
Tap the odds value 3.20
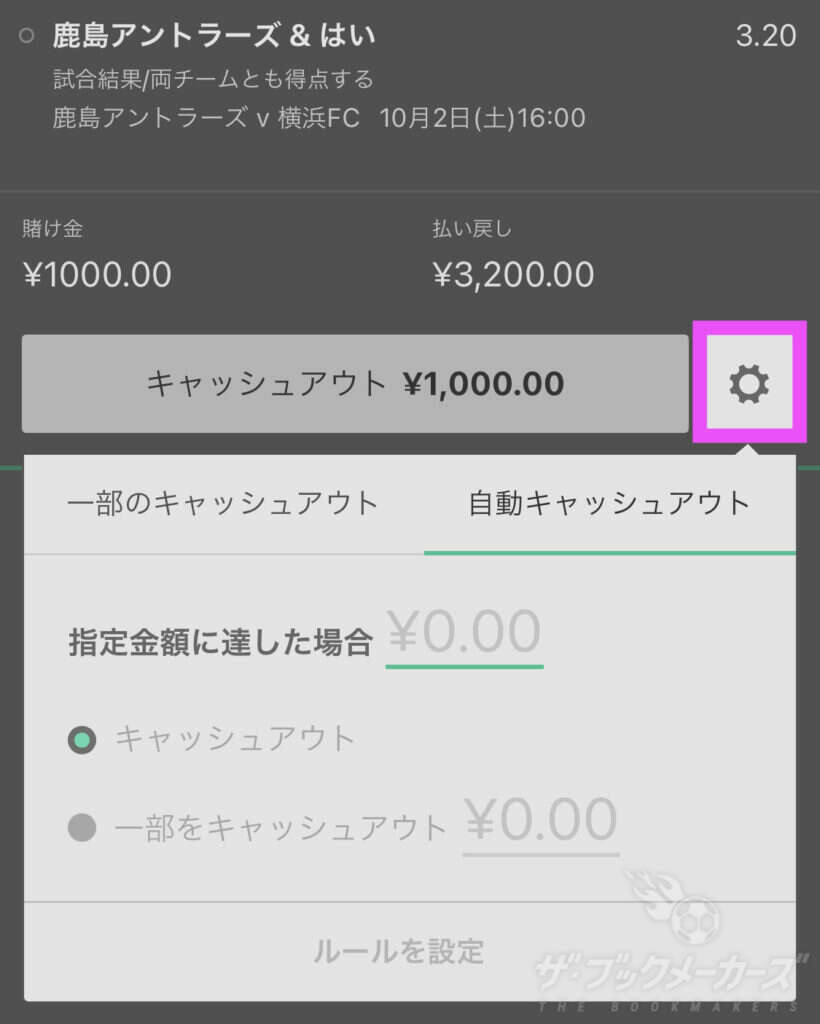(x=766, y=36)
